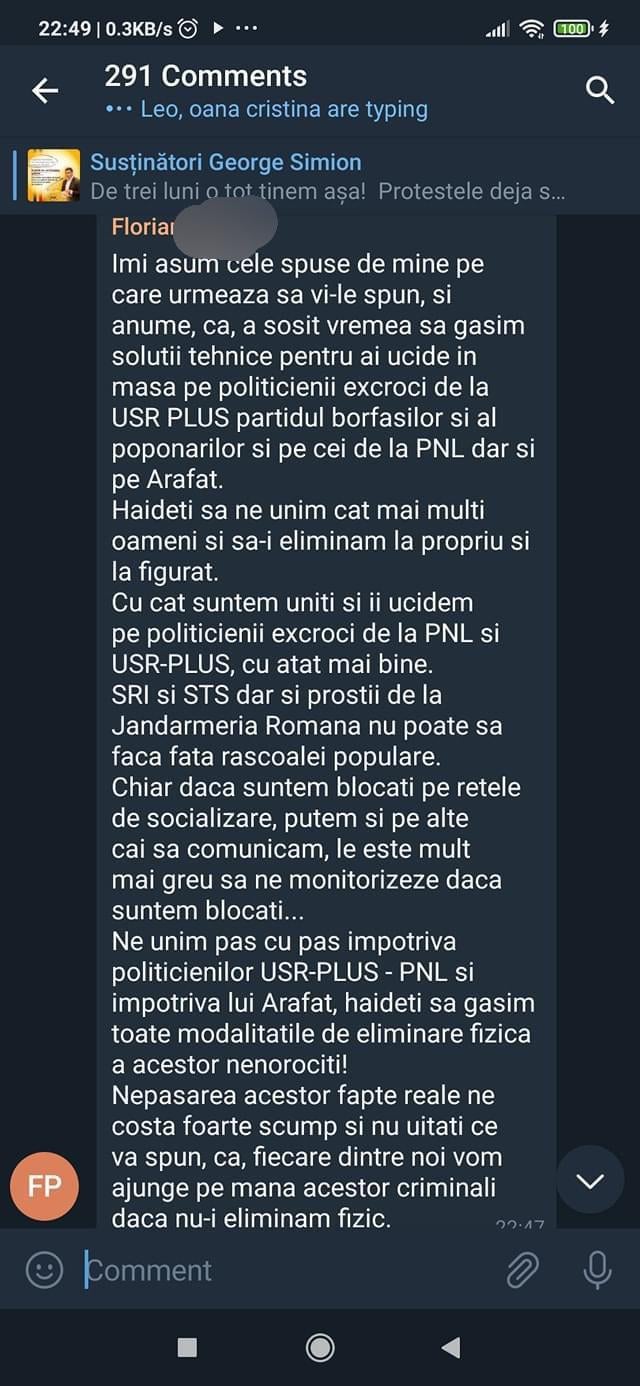Open the emoji picker
This screenshot has height=1386, width=640.
[43, 1270]
